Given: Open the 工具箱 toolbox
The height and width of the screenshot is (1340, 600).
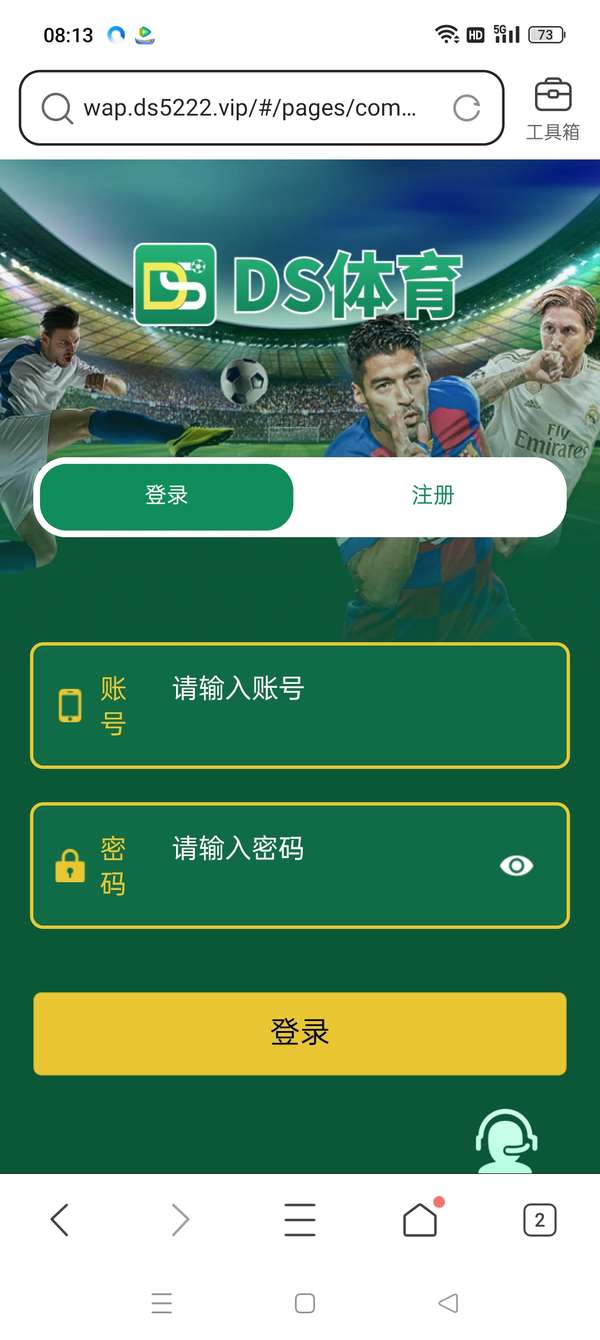Looking at the screenshot, I should 553,109.
